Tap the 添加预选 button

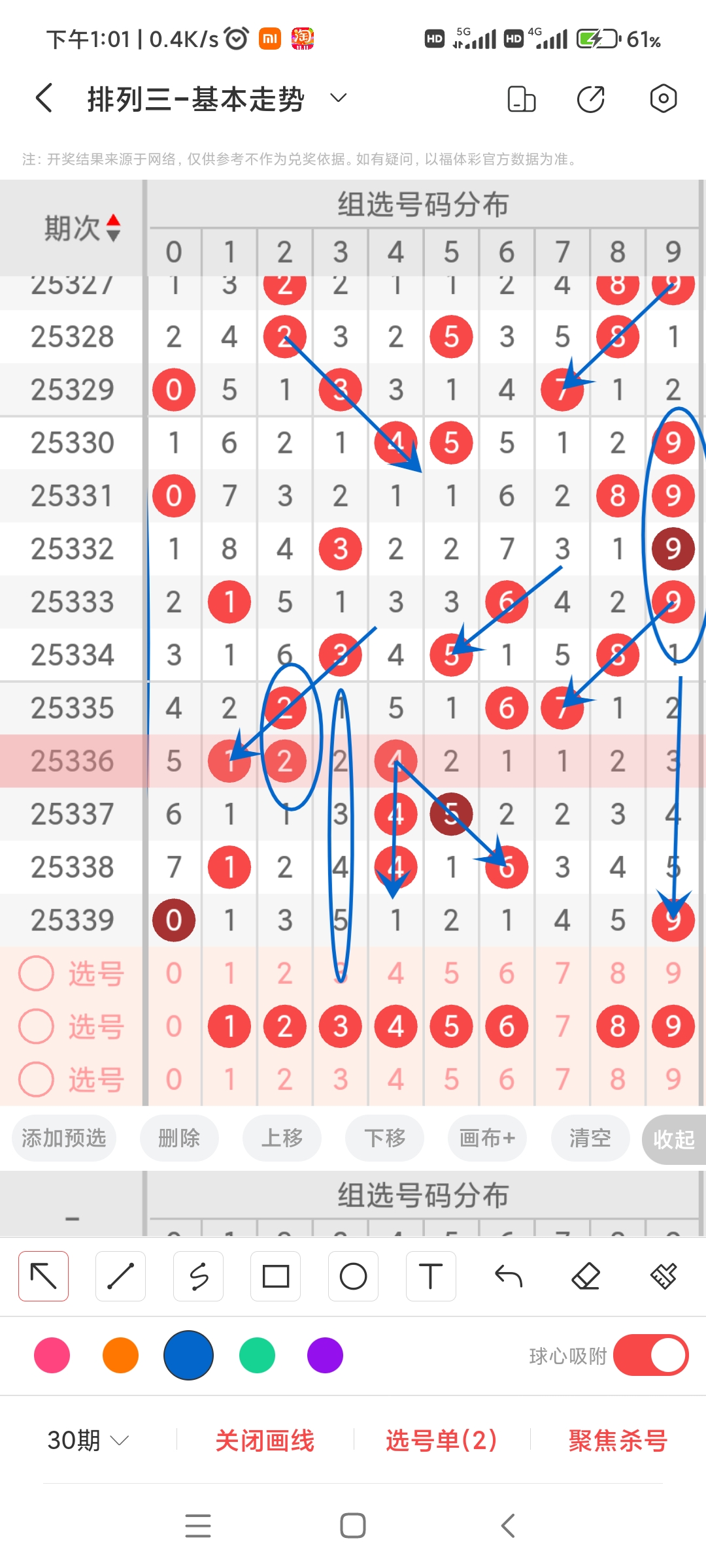coord(64,1138)
